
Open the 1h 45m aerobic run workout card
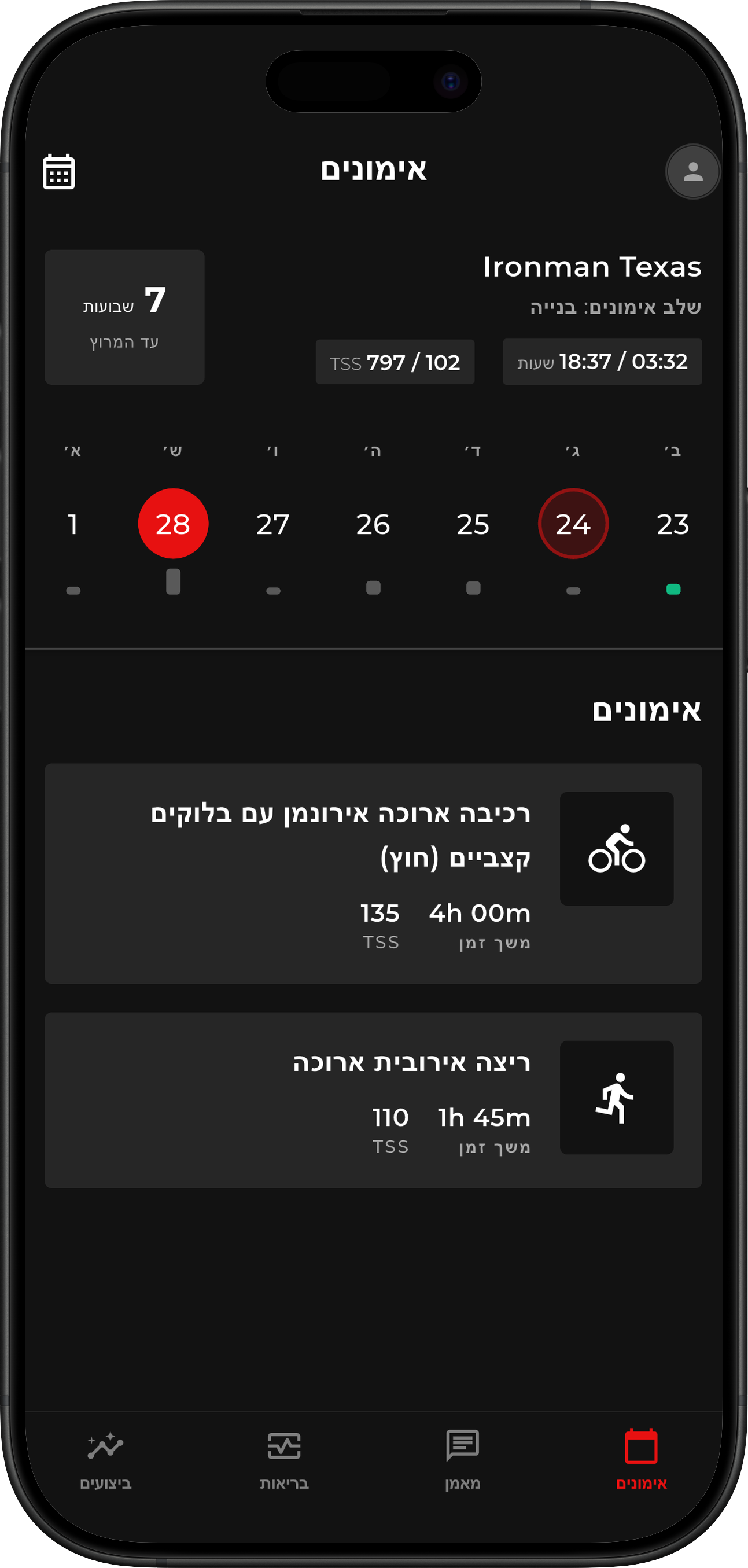[x=373, y=1099]
